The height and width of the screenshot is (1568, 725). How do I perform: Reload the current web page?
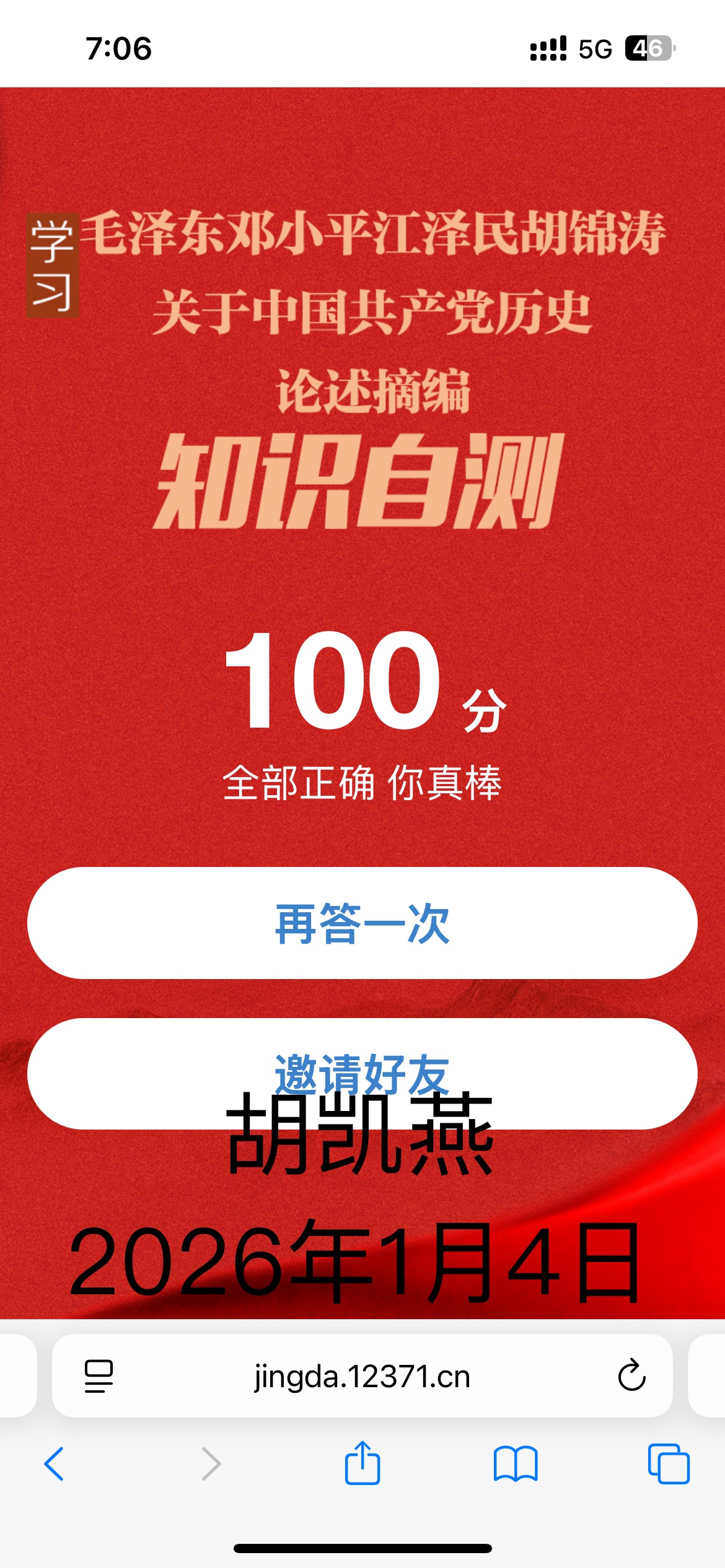tap(631, 1376)
